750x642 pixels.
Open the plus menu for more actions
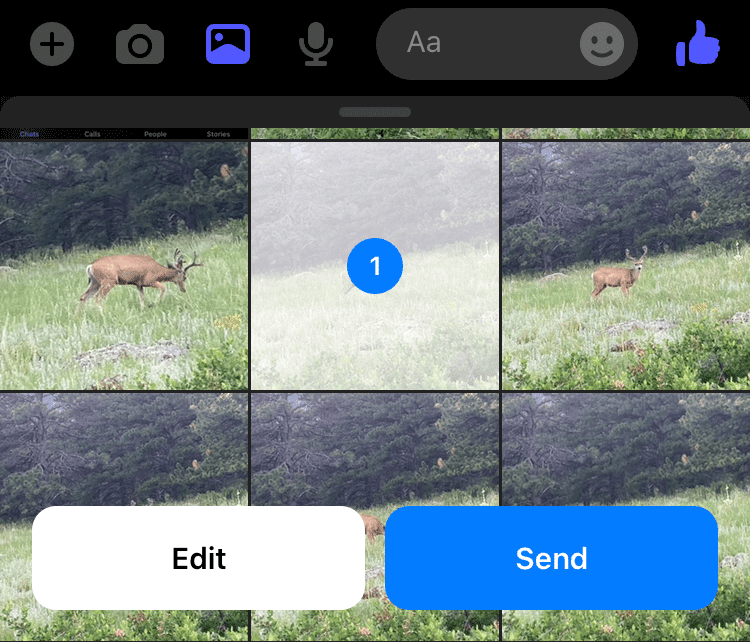coord(52,44)
